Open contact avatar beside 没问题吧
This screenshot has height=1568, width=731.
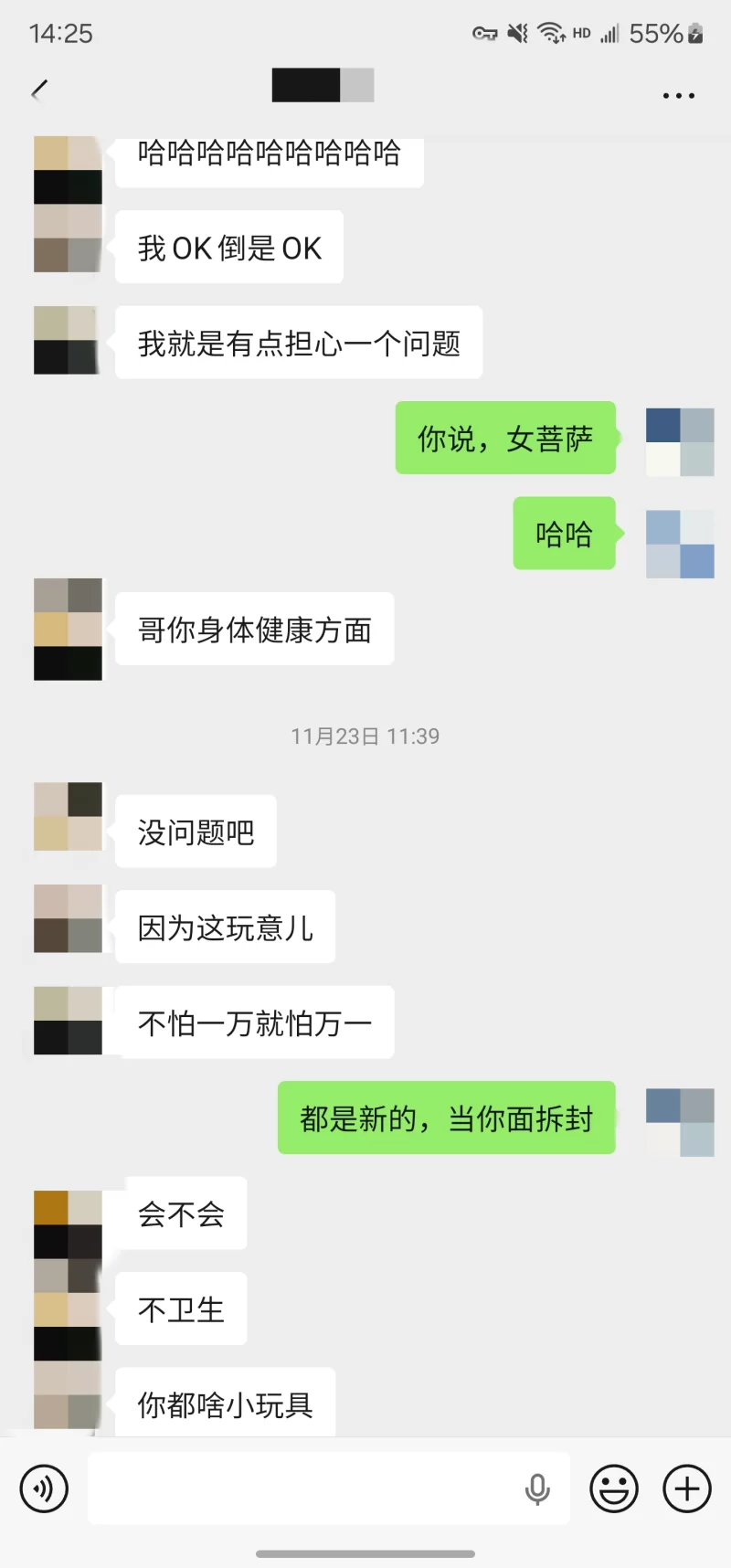coord(68,816)
